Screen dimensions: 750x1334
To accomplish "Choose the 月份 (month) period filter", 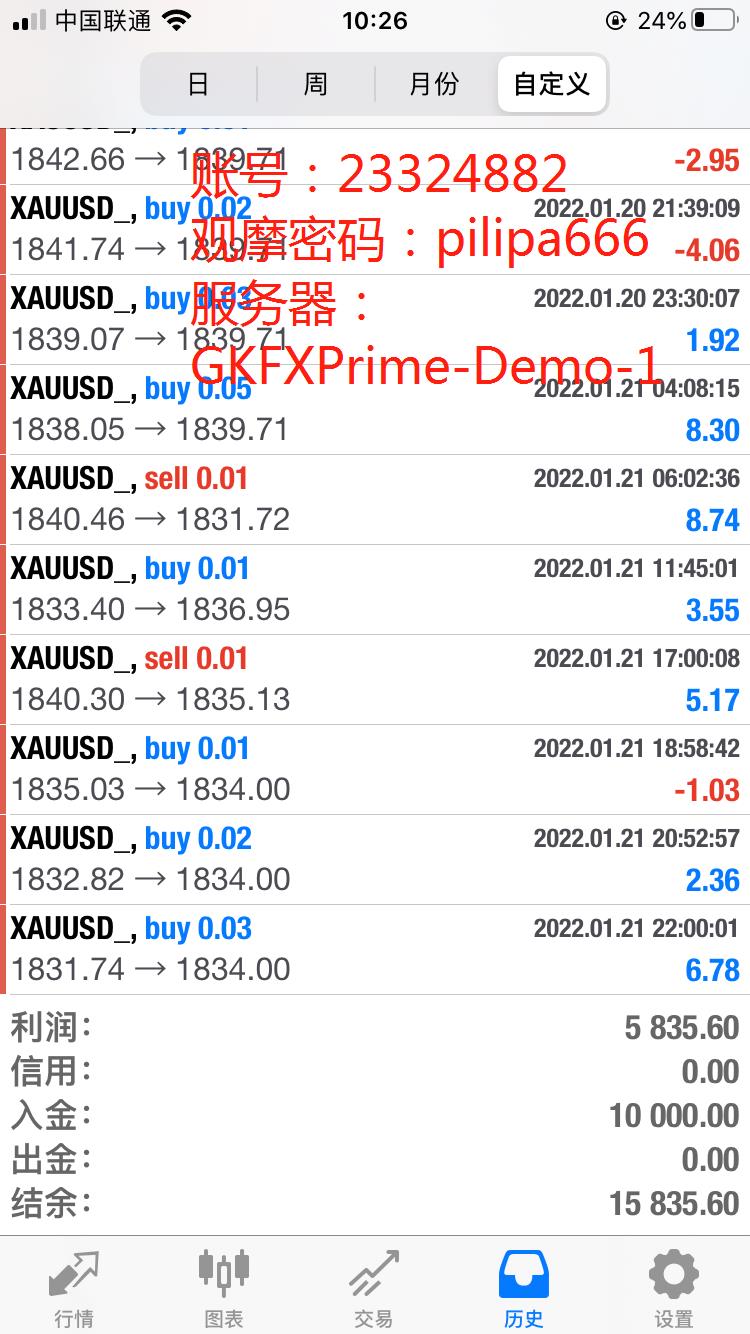I will pyautogui.click(x=434, y=84).
